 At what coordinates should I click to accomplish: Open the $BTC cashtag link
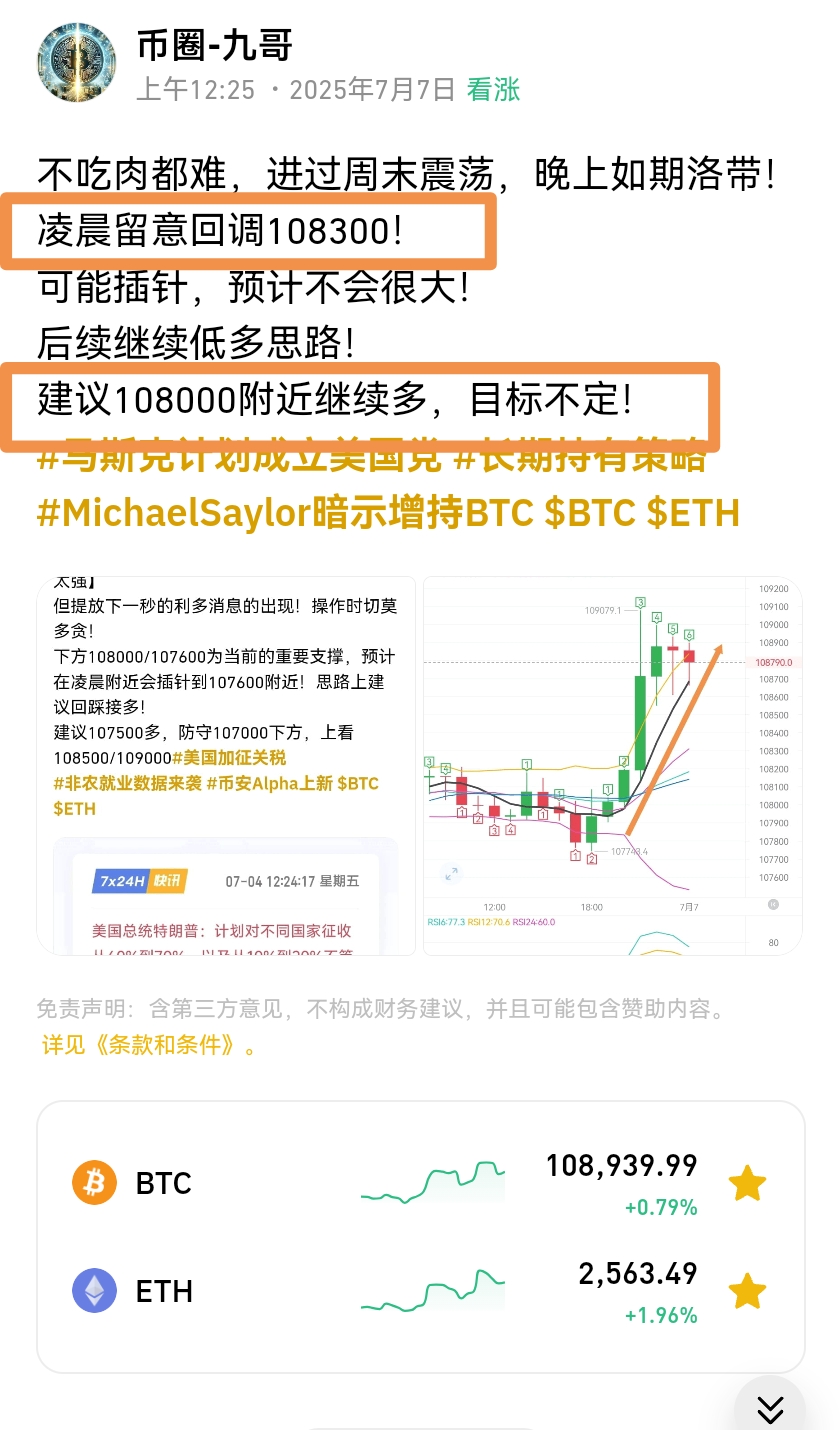click(x=590, y=513)
